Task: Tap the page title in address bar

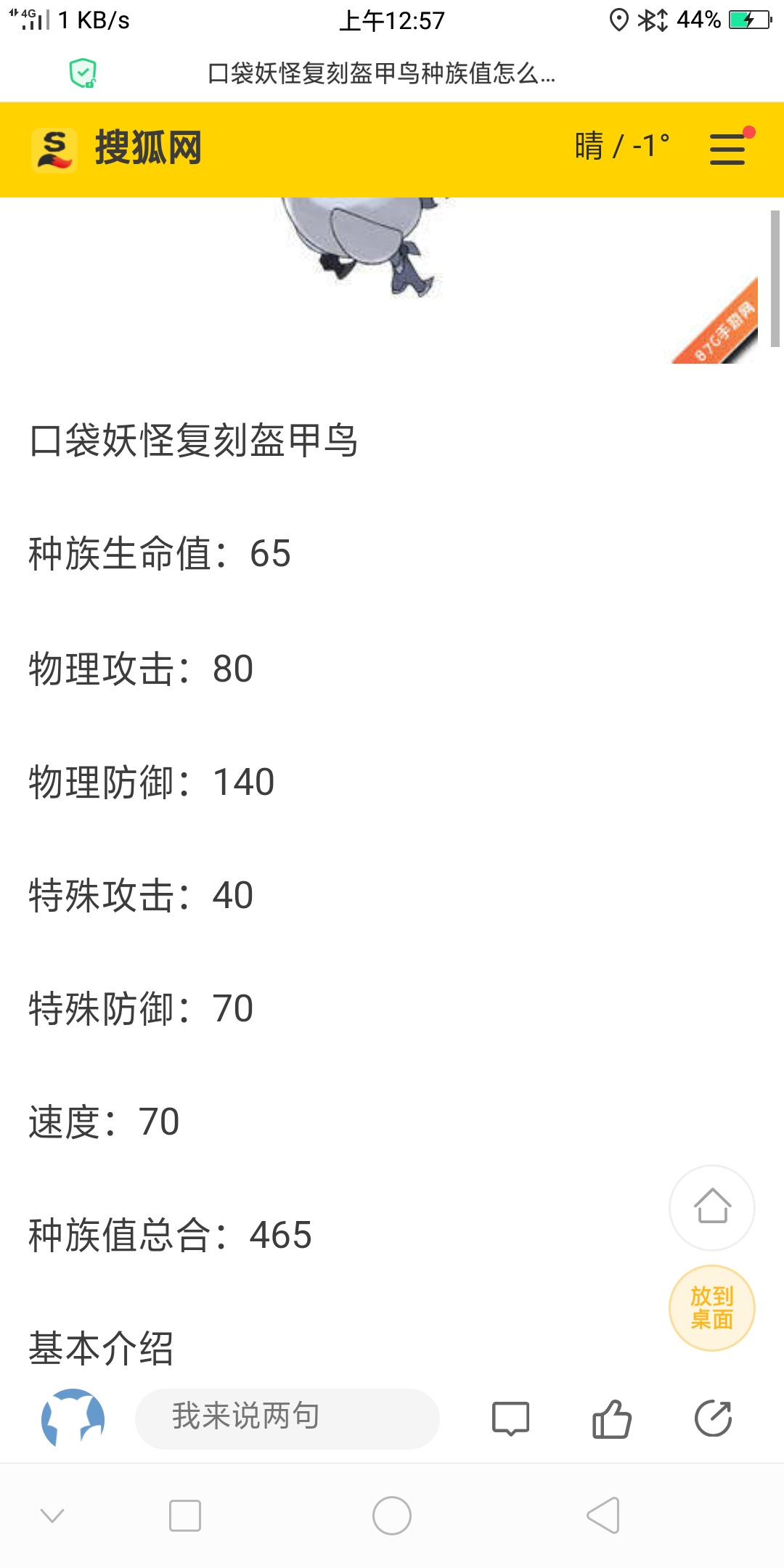Action: tap(382, 73)
